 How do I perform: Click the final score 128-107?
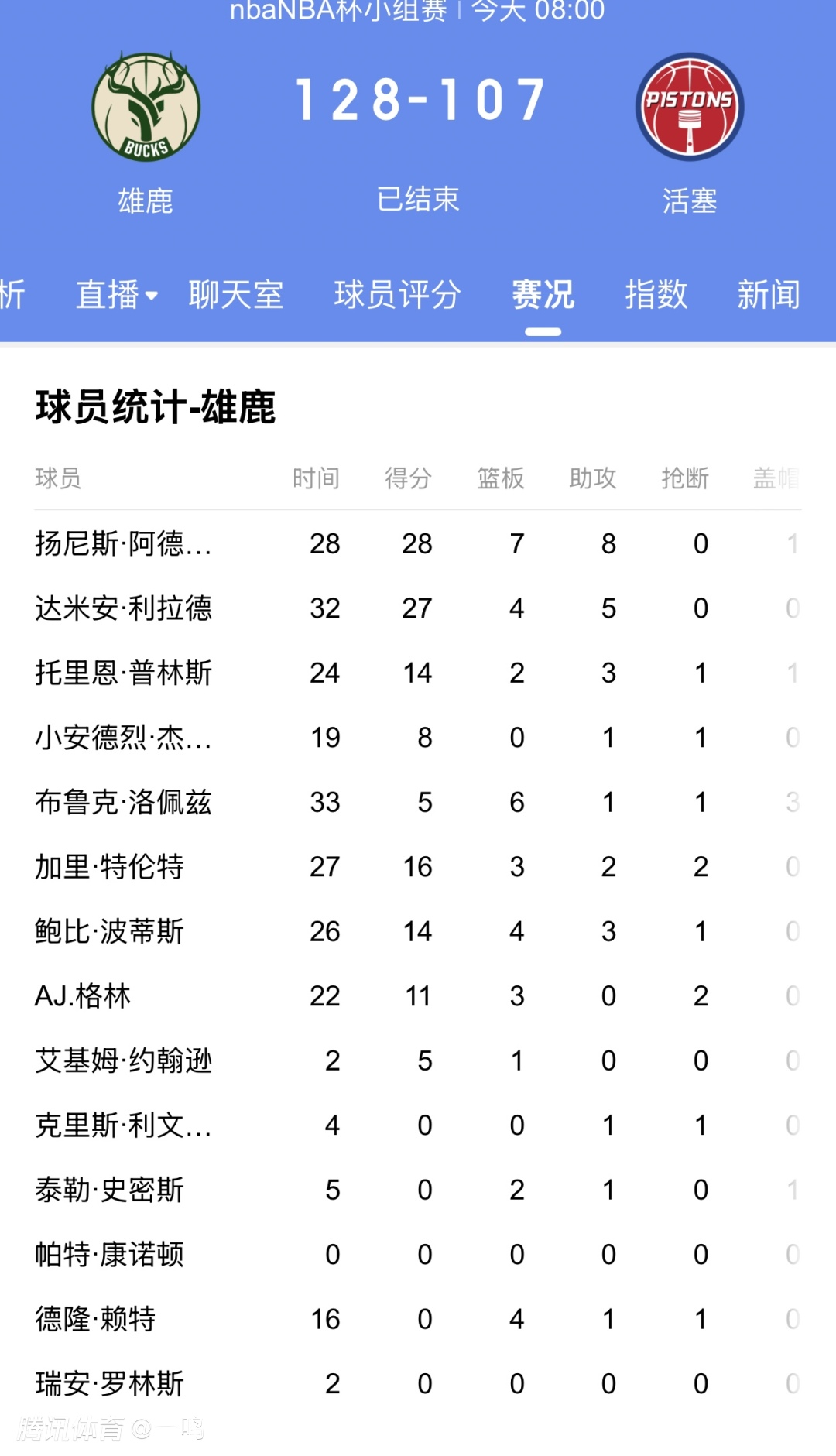(x=418, y=97)
